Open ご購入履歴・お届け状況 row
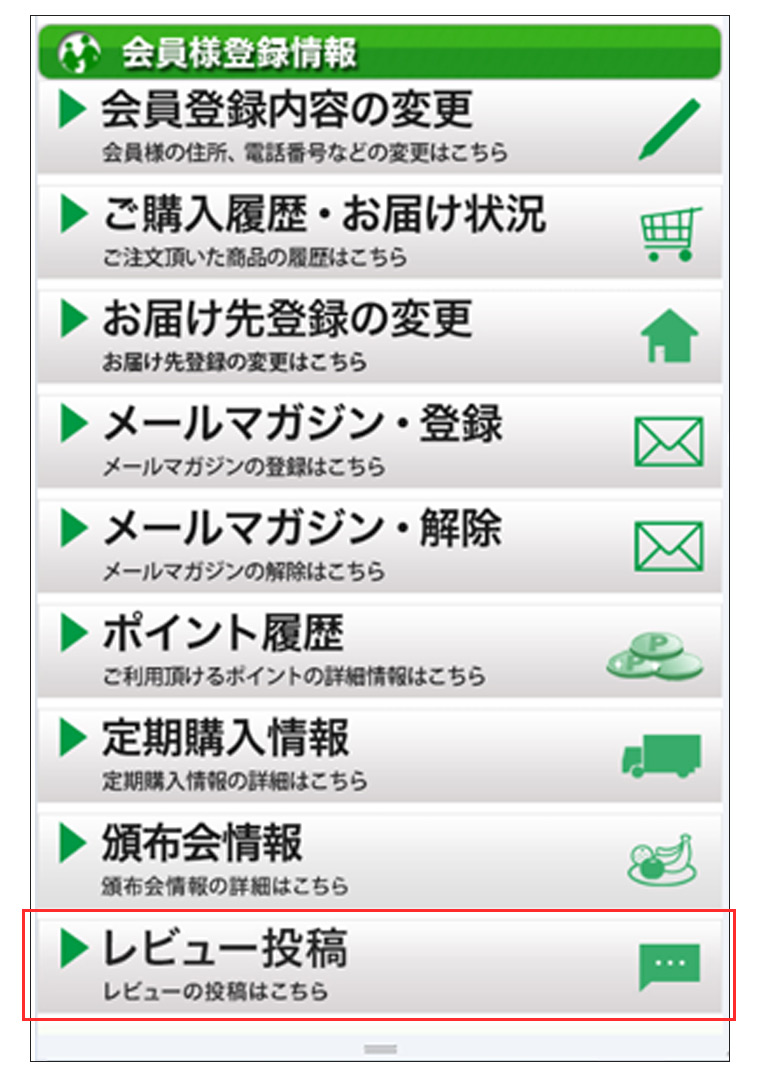Viewport: 760px width, 1080px height. coord(378,231)
